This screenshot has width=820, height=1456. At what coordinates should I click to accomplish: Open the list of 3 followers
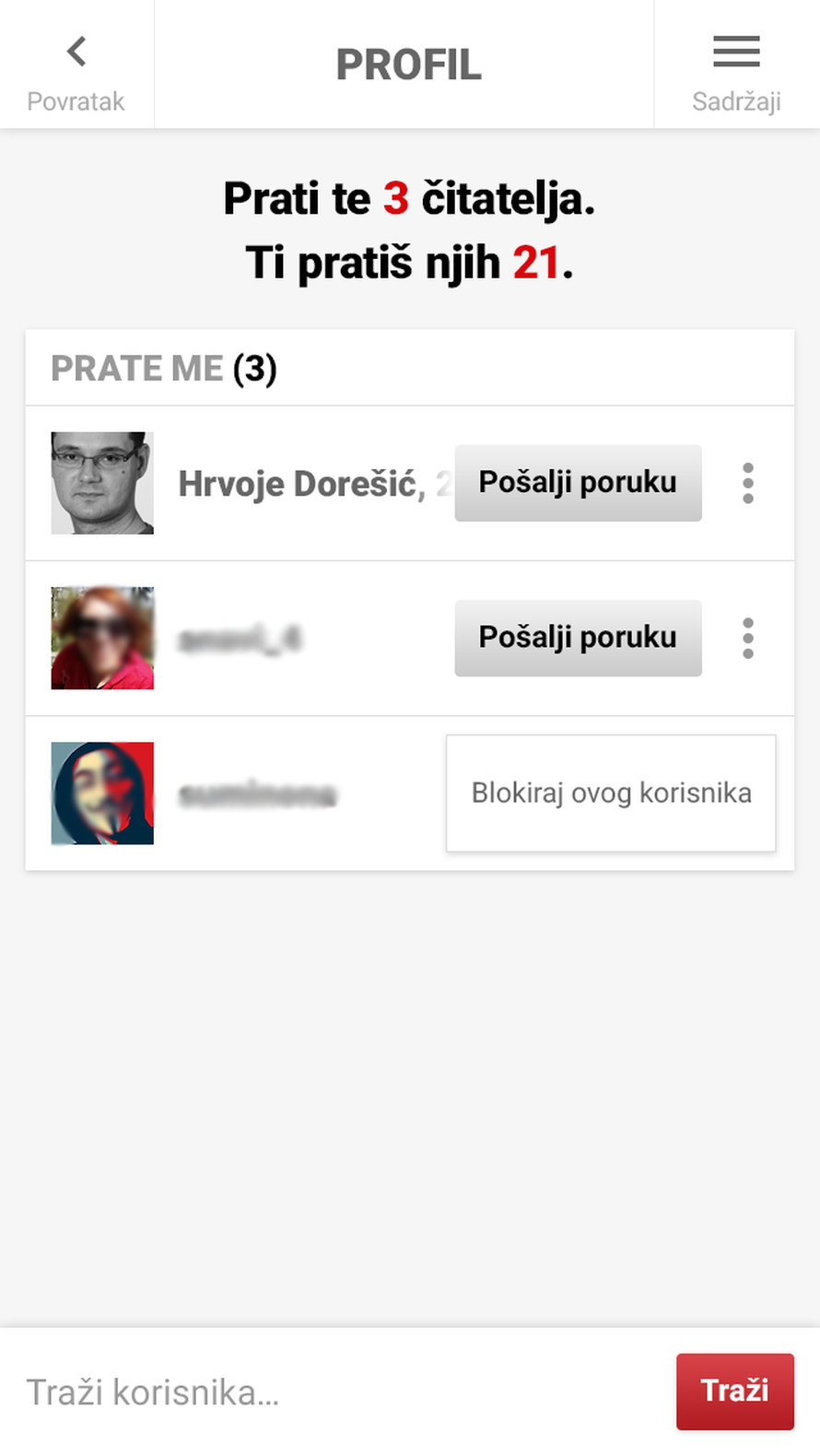click(394, 199)
